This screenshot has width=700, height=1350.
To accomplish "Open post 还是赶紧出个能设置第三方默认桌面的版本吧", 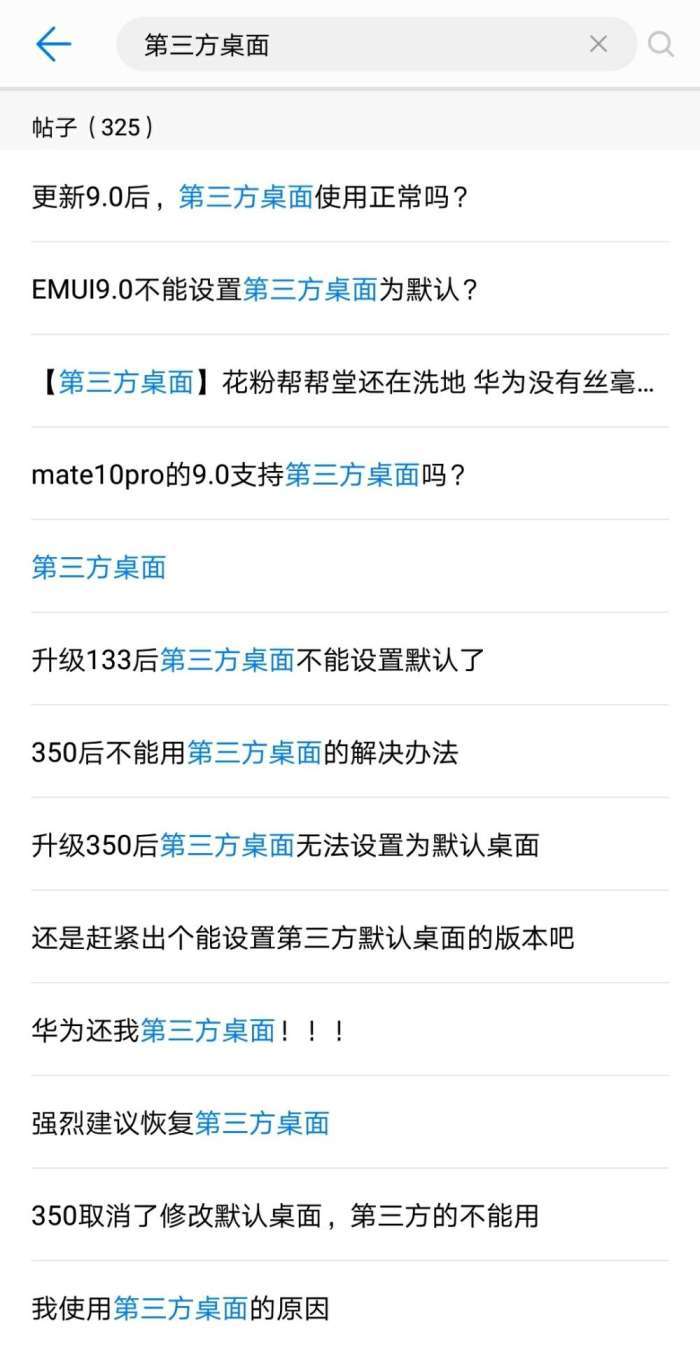I will (x=350, y=937).
